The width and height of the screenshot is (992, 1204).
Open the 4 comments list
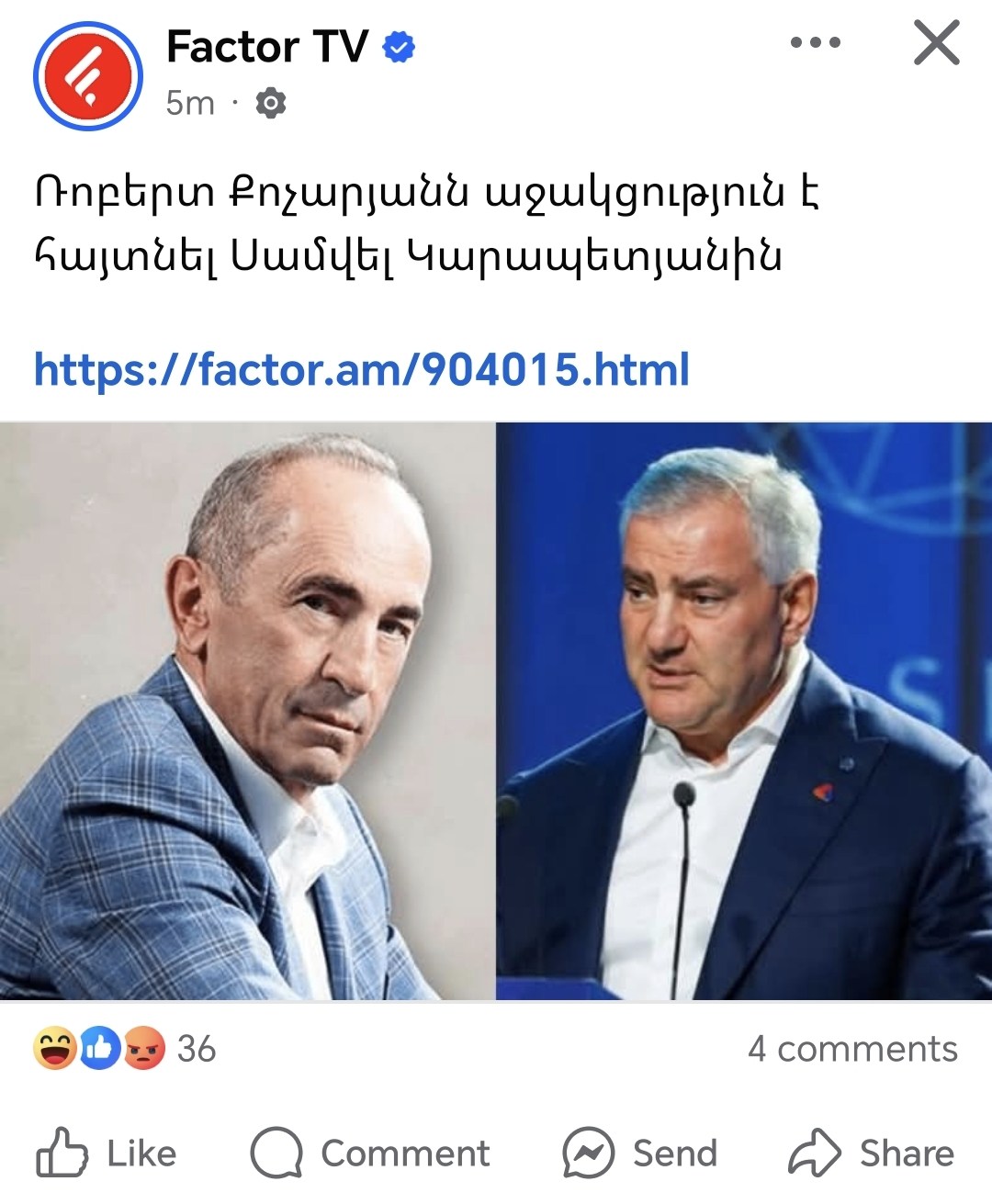pos(851,1049)
